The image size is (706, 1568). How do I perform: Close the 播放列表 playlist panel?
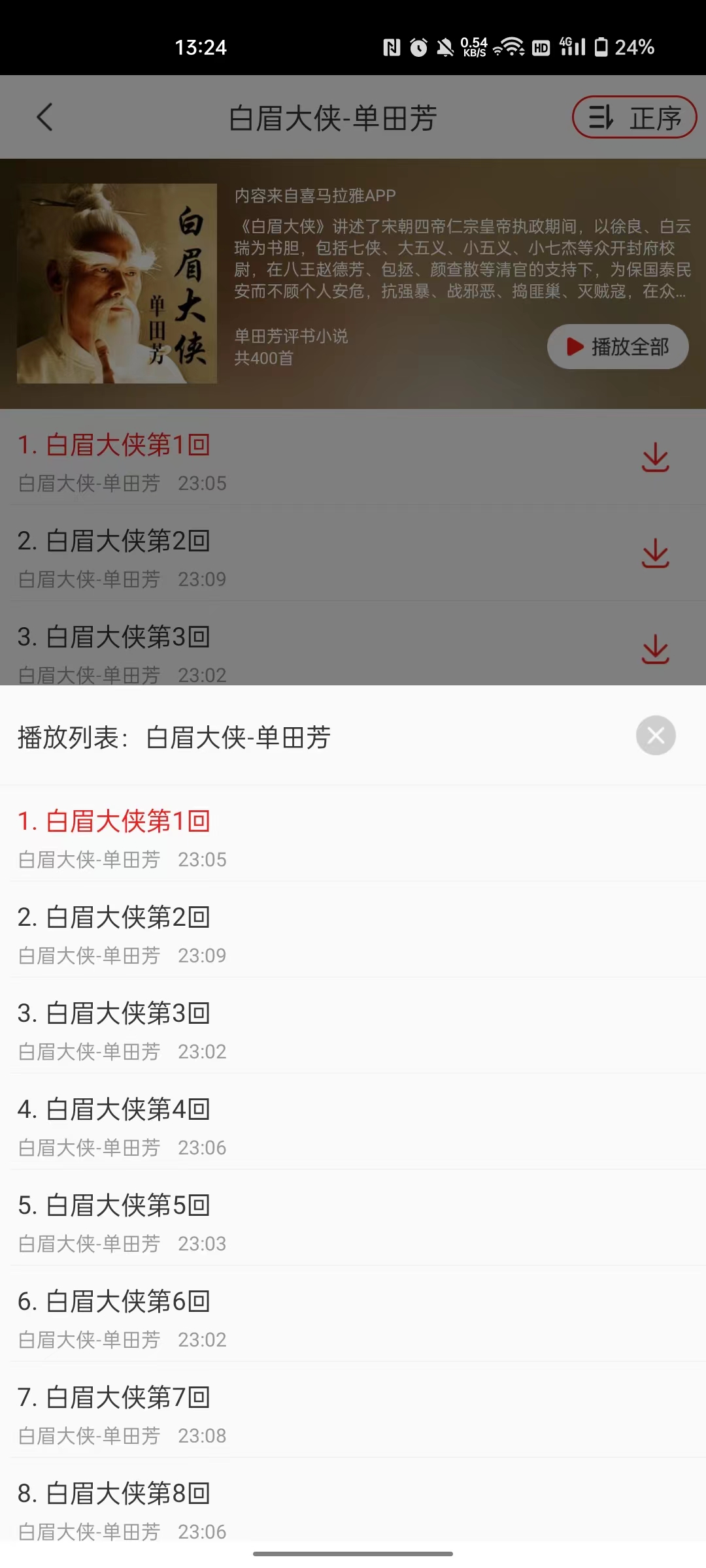click(x=656, y=736)
